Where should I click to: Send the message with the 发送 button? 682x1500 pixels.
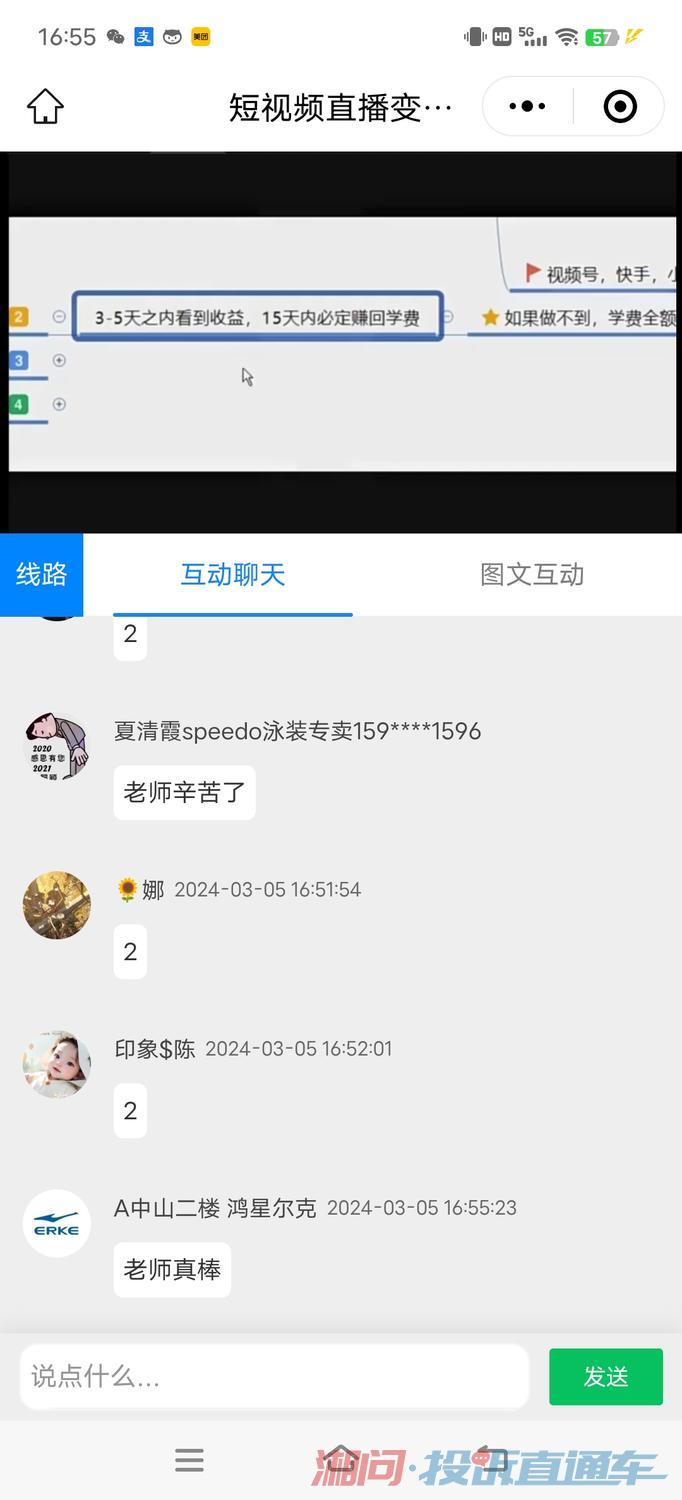pos(606,1377)
